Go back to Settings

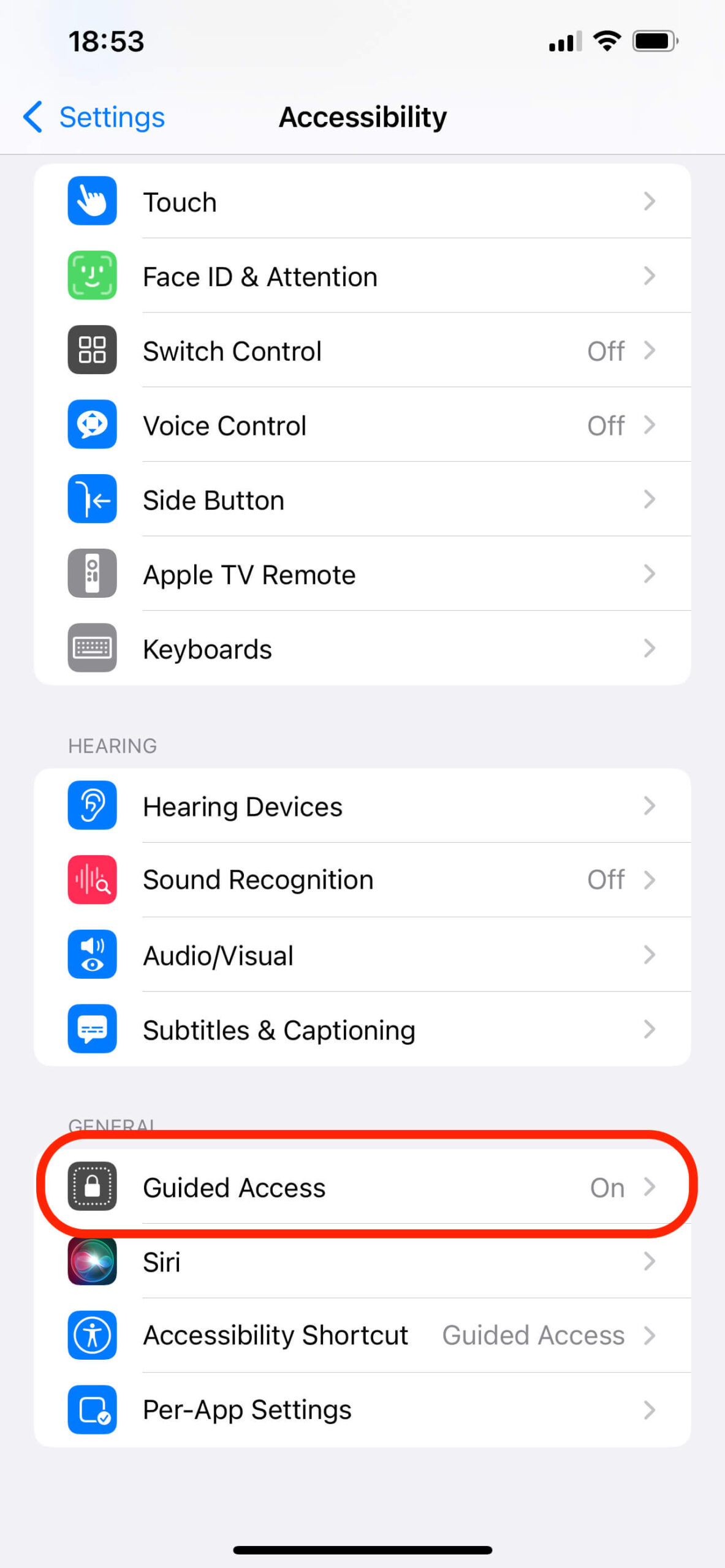pyautogui.click(x=93, y=117)
